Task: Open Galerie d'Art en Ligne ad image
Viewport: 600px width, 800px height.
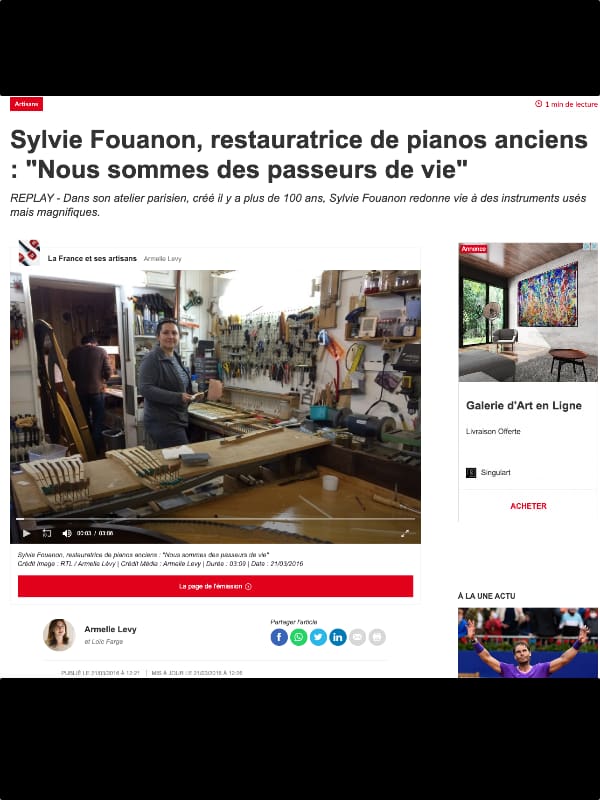Action: click(x=528, y=311)
